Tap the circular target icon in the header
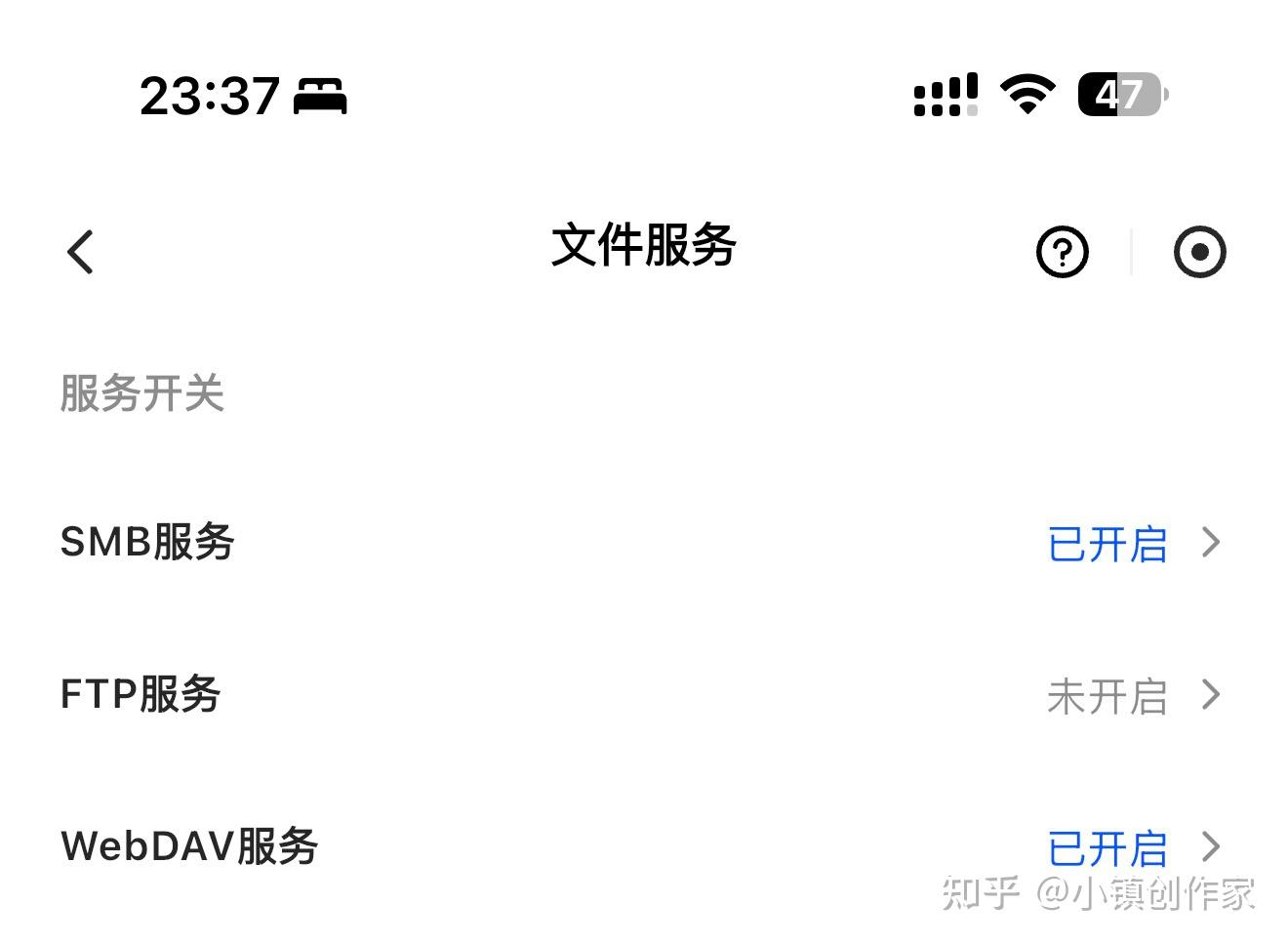This screenshot has width=1288, height=945. [x=1199, y=252]
